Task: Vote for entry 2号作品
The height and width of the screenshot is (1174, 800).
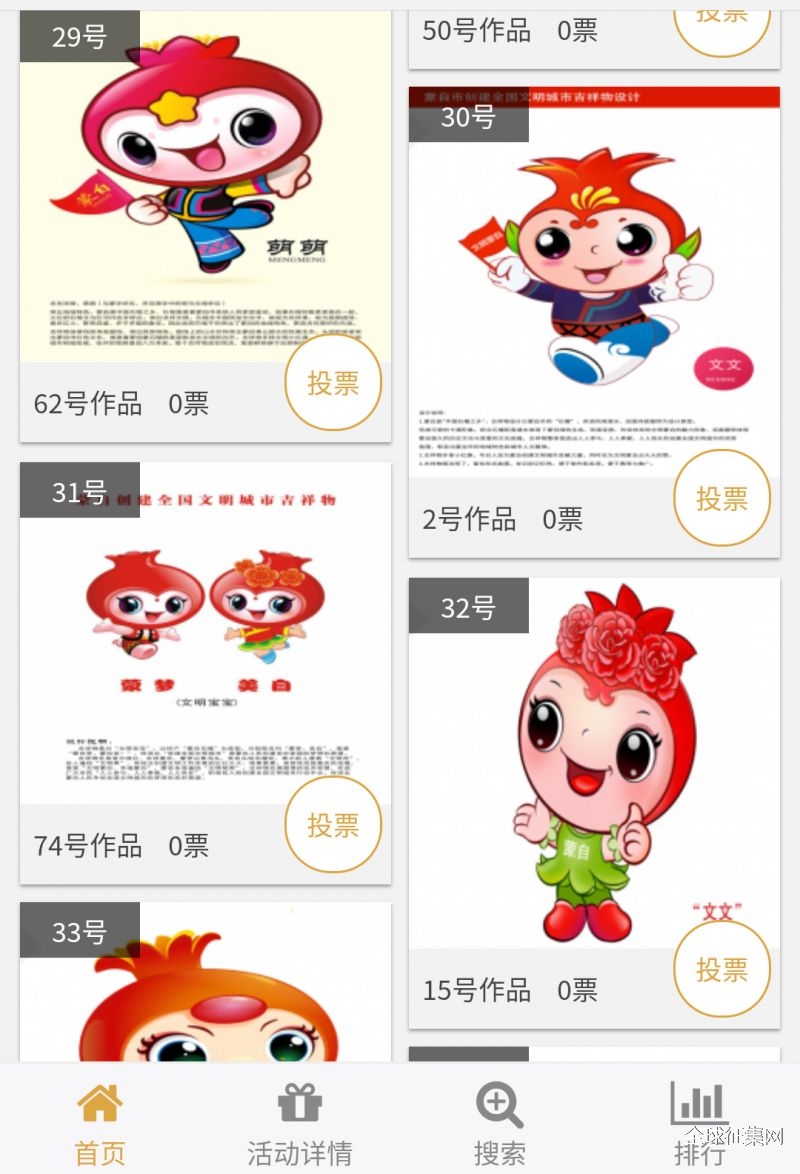Action: point(721,498)
